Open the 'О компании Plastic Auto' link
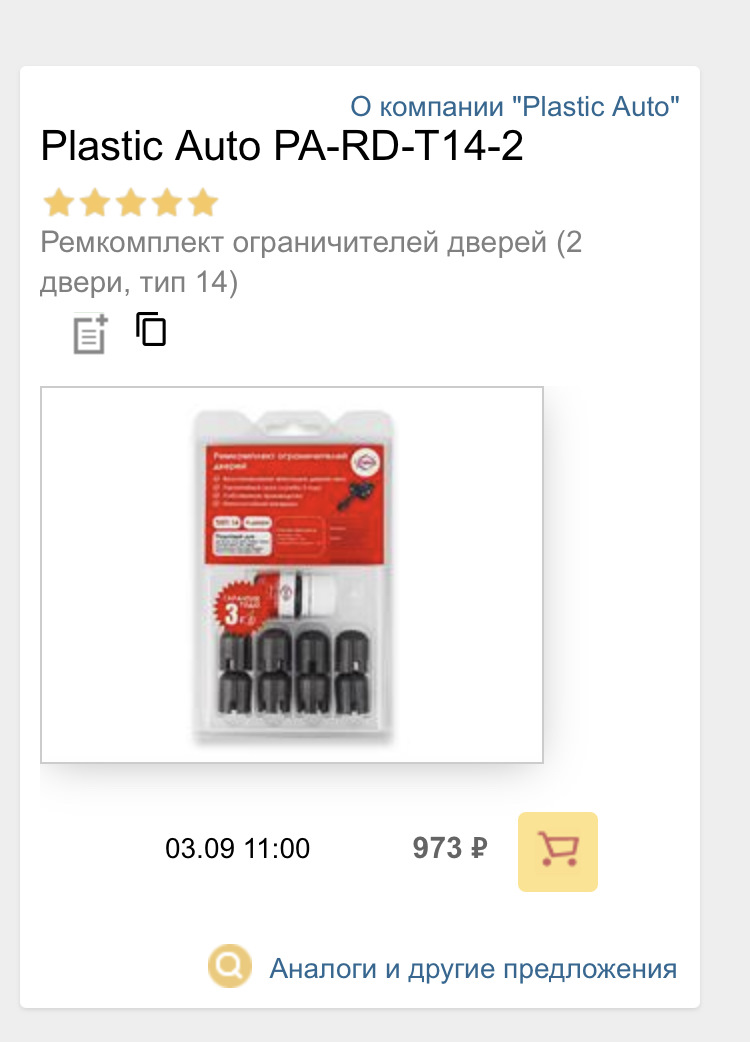 pos(515,106)
